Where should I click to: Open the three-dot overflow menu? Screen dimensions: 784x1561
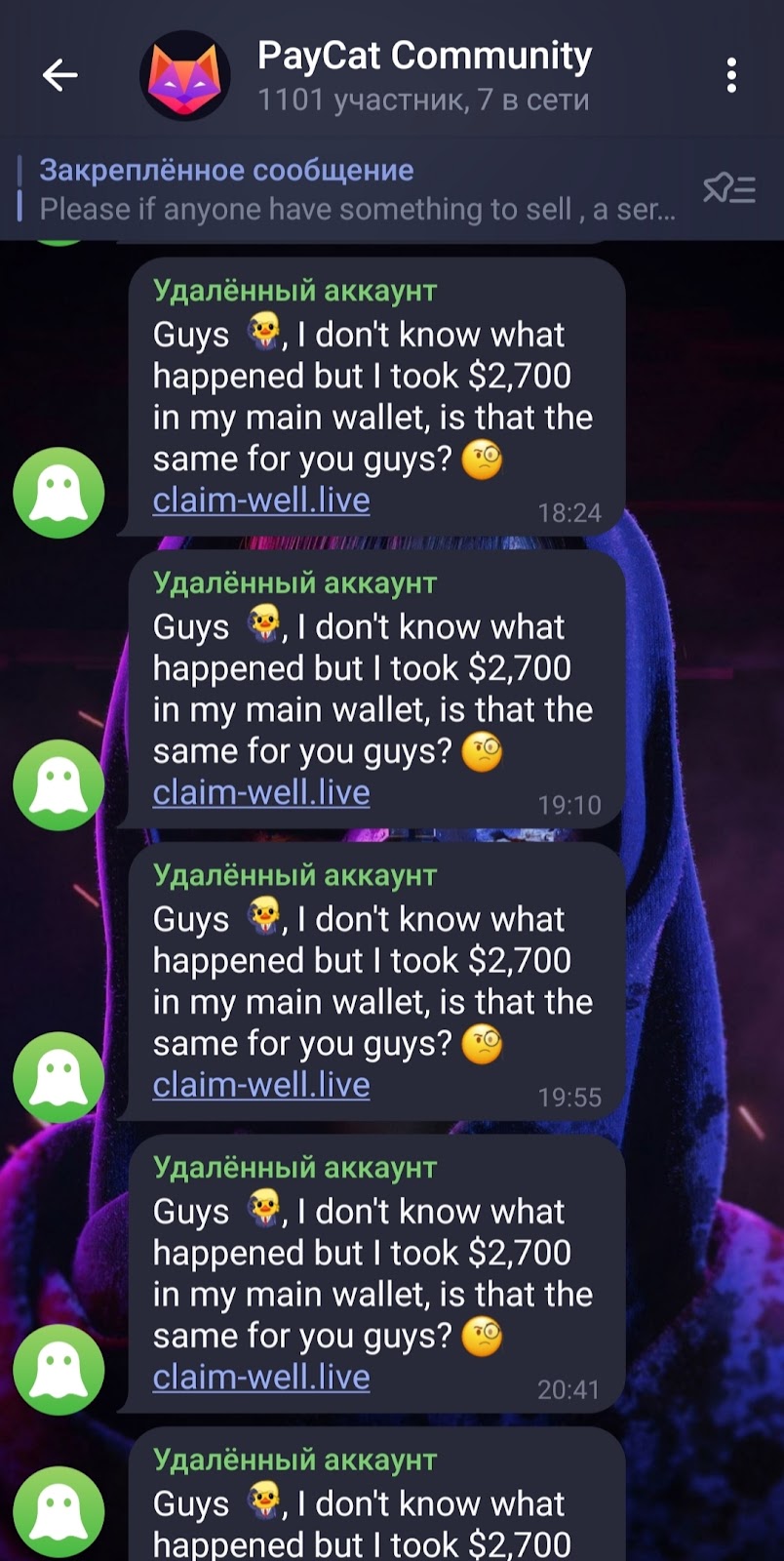pyautogui.click(x=731, y=75)
